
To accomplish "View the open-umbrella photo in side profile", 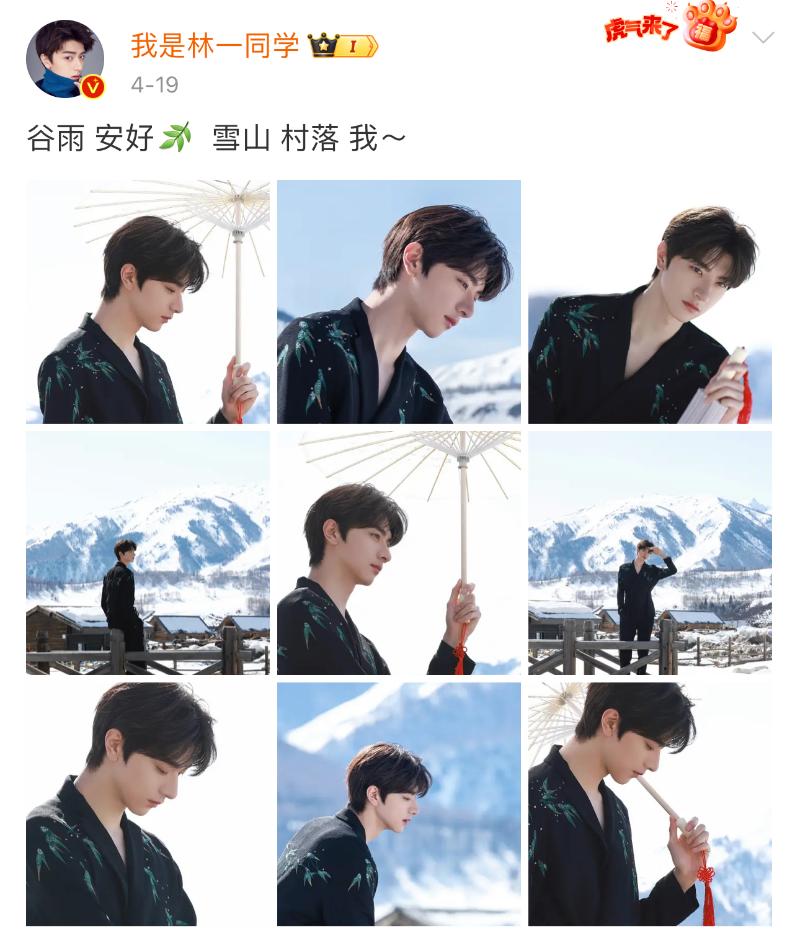I will (x=399, y=553).
